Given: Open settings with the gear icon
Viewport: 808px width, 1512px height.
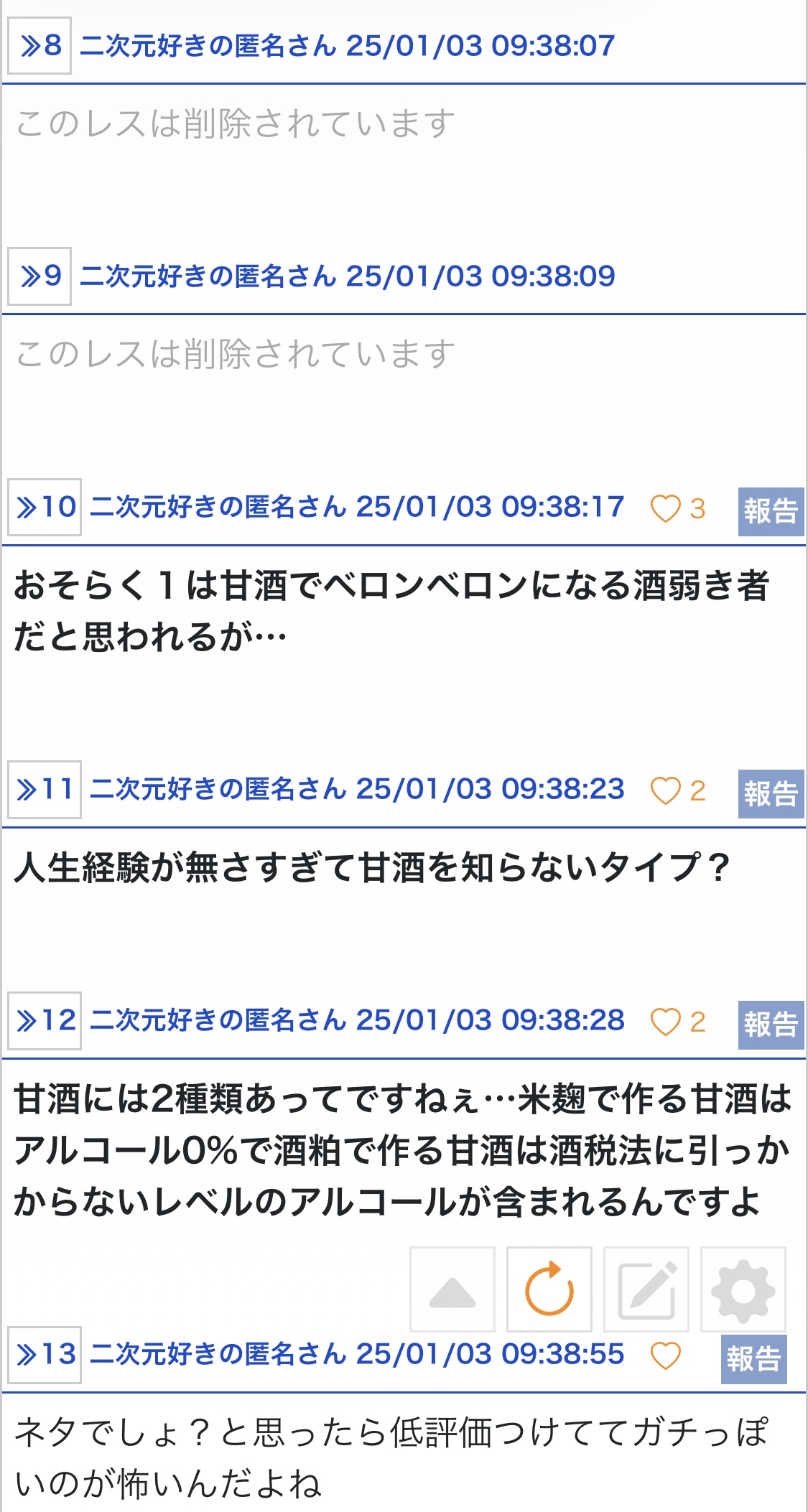Looking at the screenshot, I should click(x=743, y=1289).
